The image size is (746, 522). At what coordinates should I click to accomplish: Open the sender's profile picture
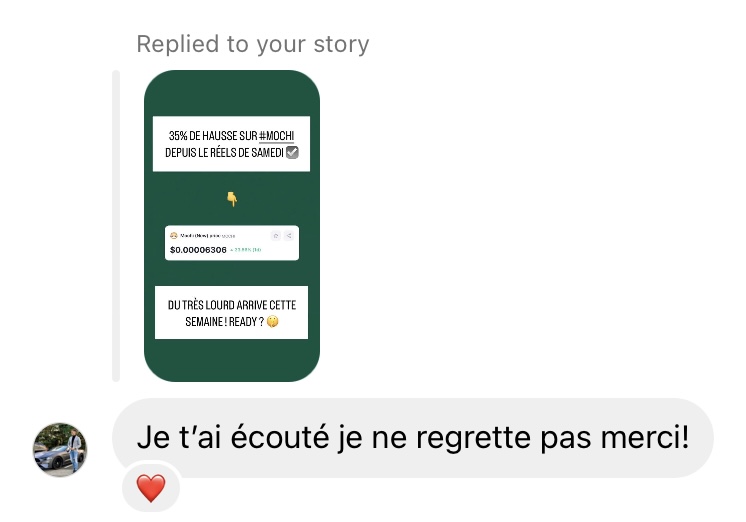[60, 449]
